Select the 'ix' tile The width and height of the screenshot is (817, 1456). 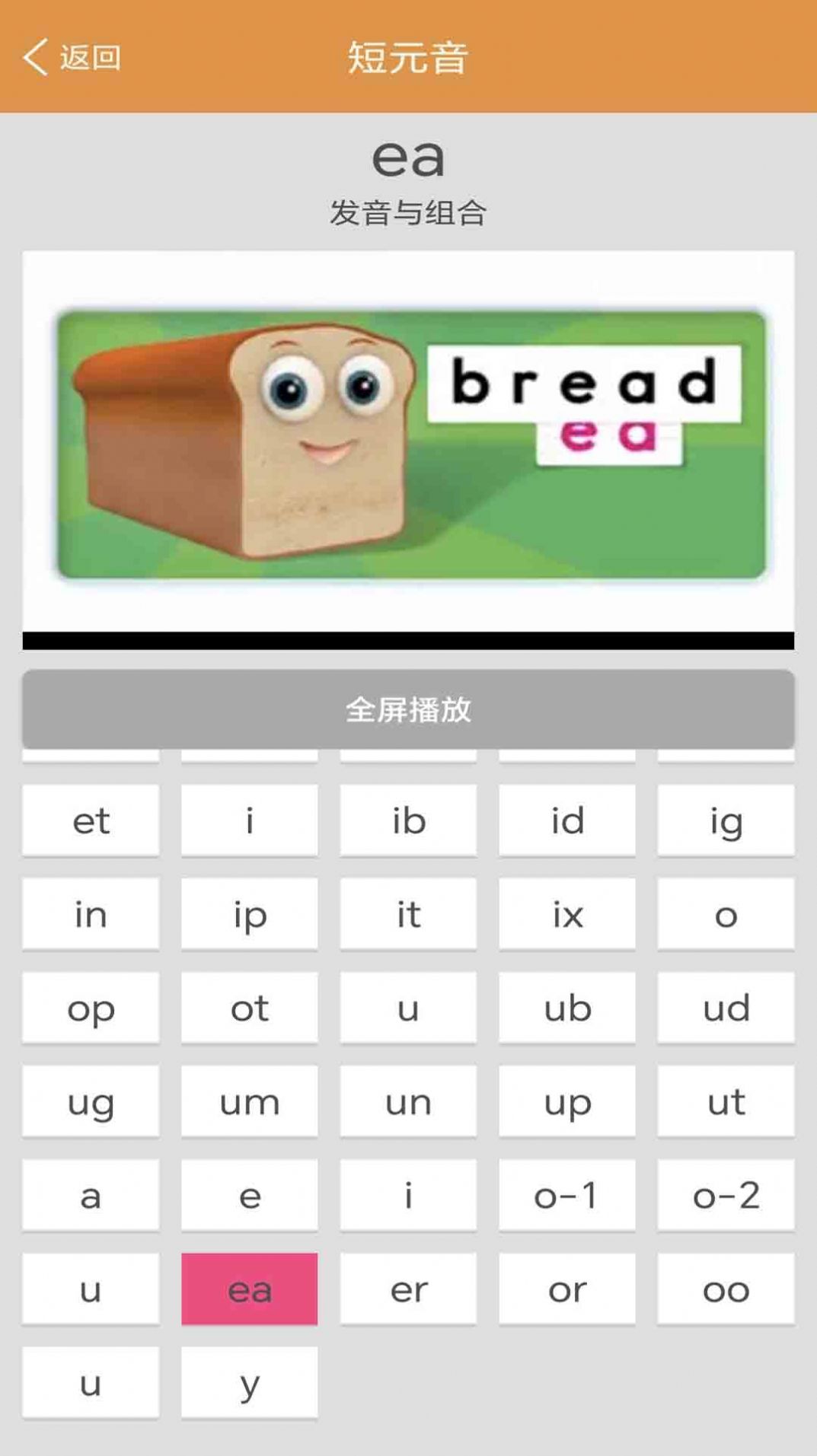[x=567, y=914]
